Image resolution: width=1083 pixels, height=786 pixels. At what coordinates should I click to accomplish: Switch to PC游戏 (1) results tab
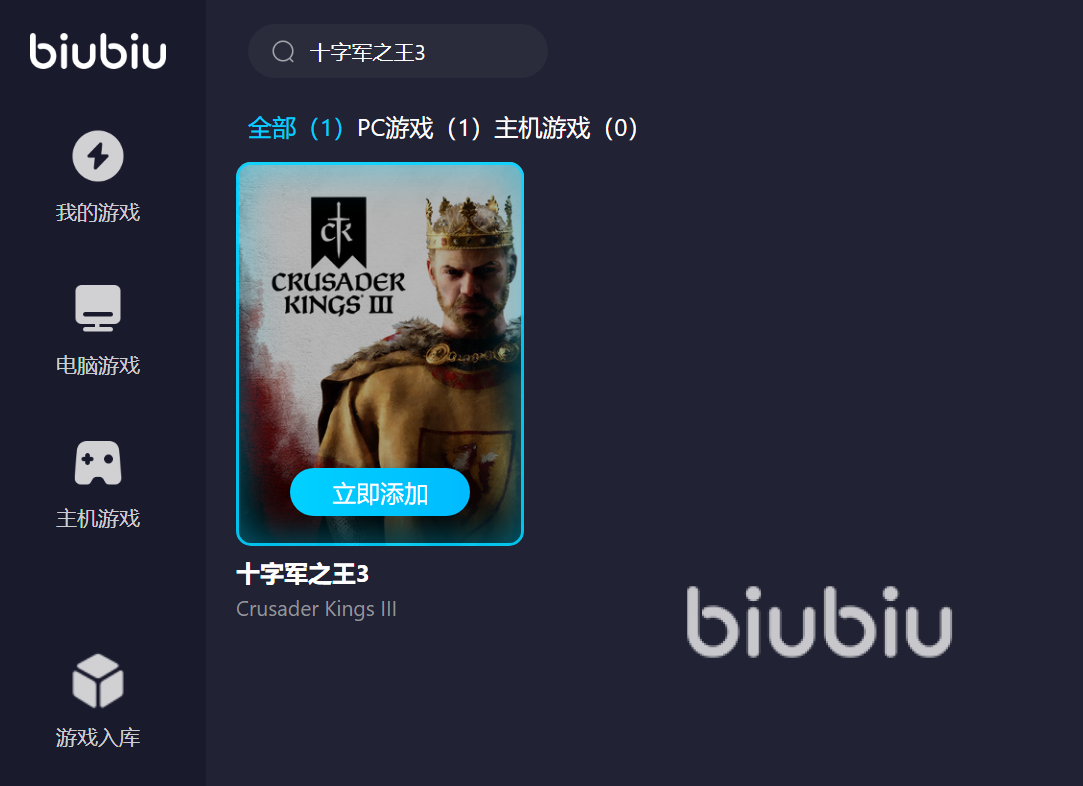420,128
